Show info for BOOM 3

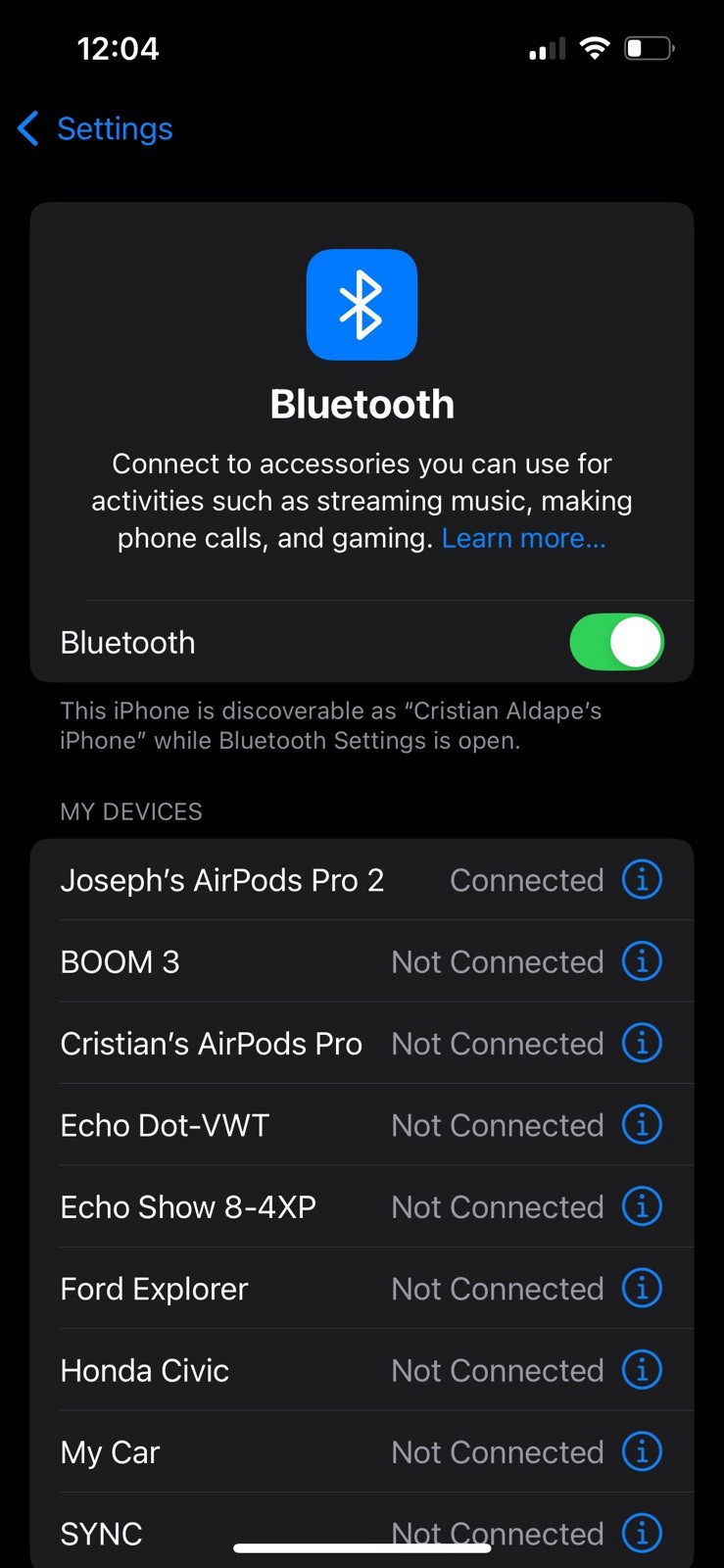[642, 961]
